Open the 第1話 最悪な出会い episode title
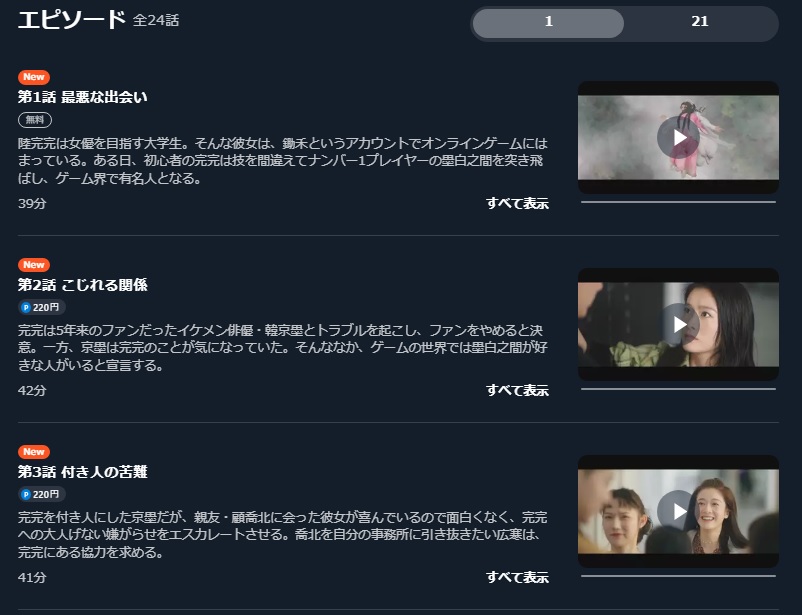This screenshot has width=802, height=615. click(x=83, y=97)
